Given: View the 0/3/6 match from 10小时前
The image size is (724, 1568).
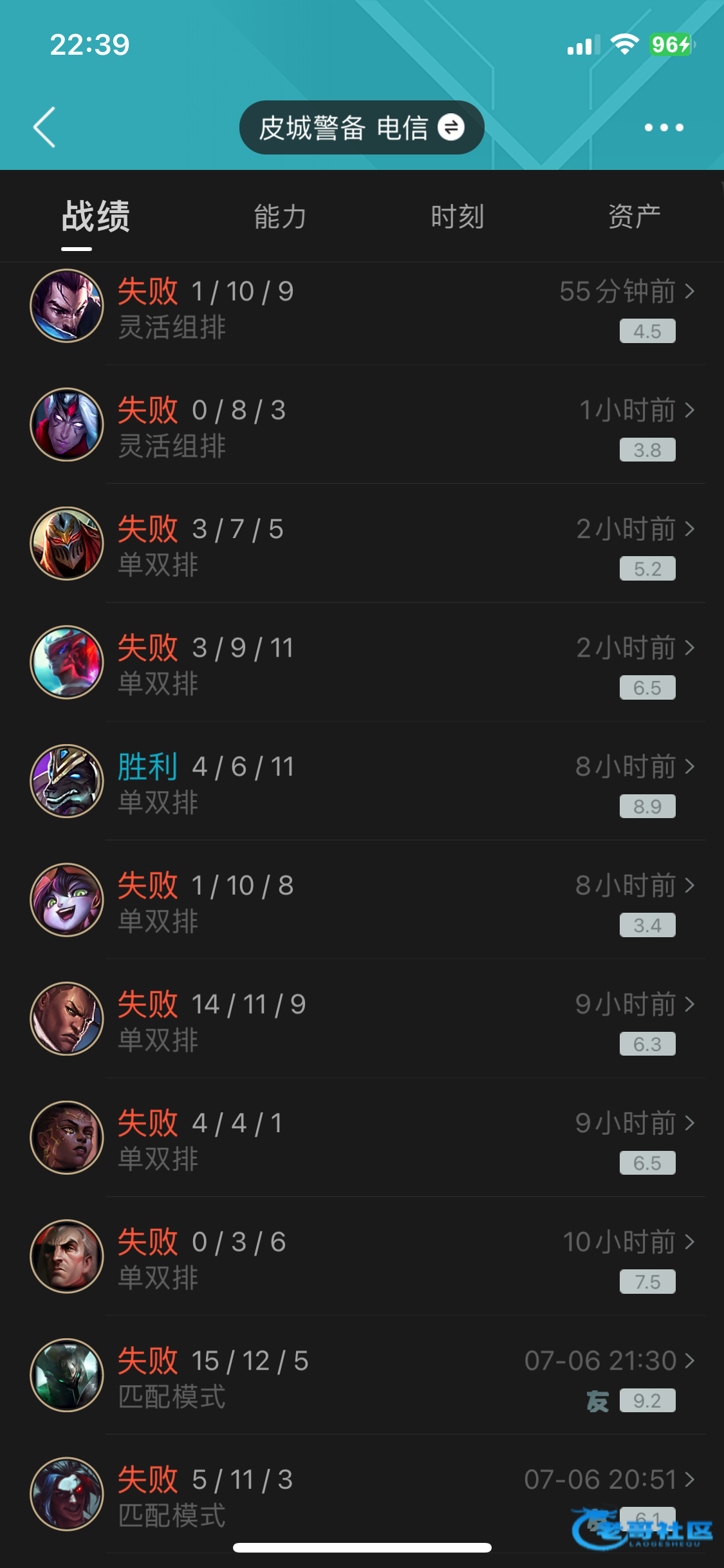Looking at the screenshot, I should click(362, 1256).
